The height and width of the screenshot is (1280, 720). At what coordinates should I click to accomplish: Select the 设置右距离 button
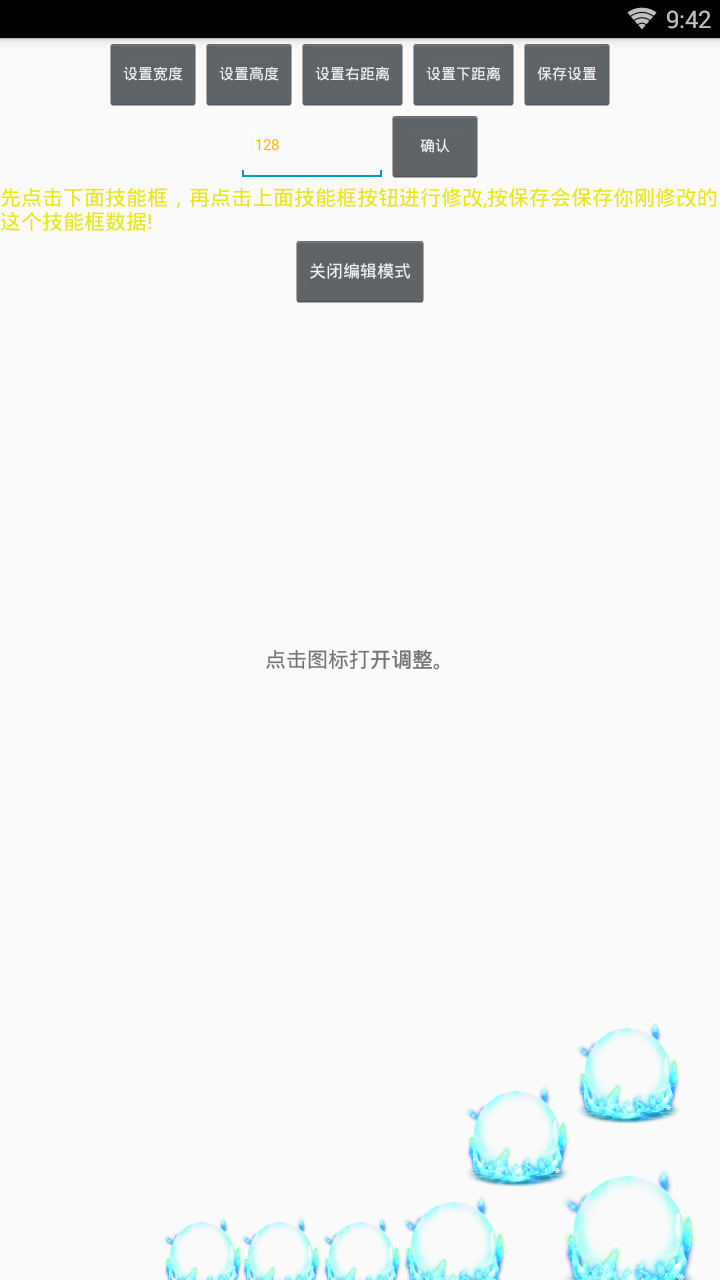click(352, 75)
